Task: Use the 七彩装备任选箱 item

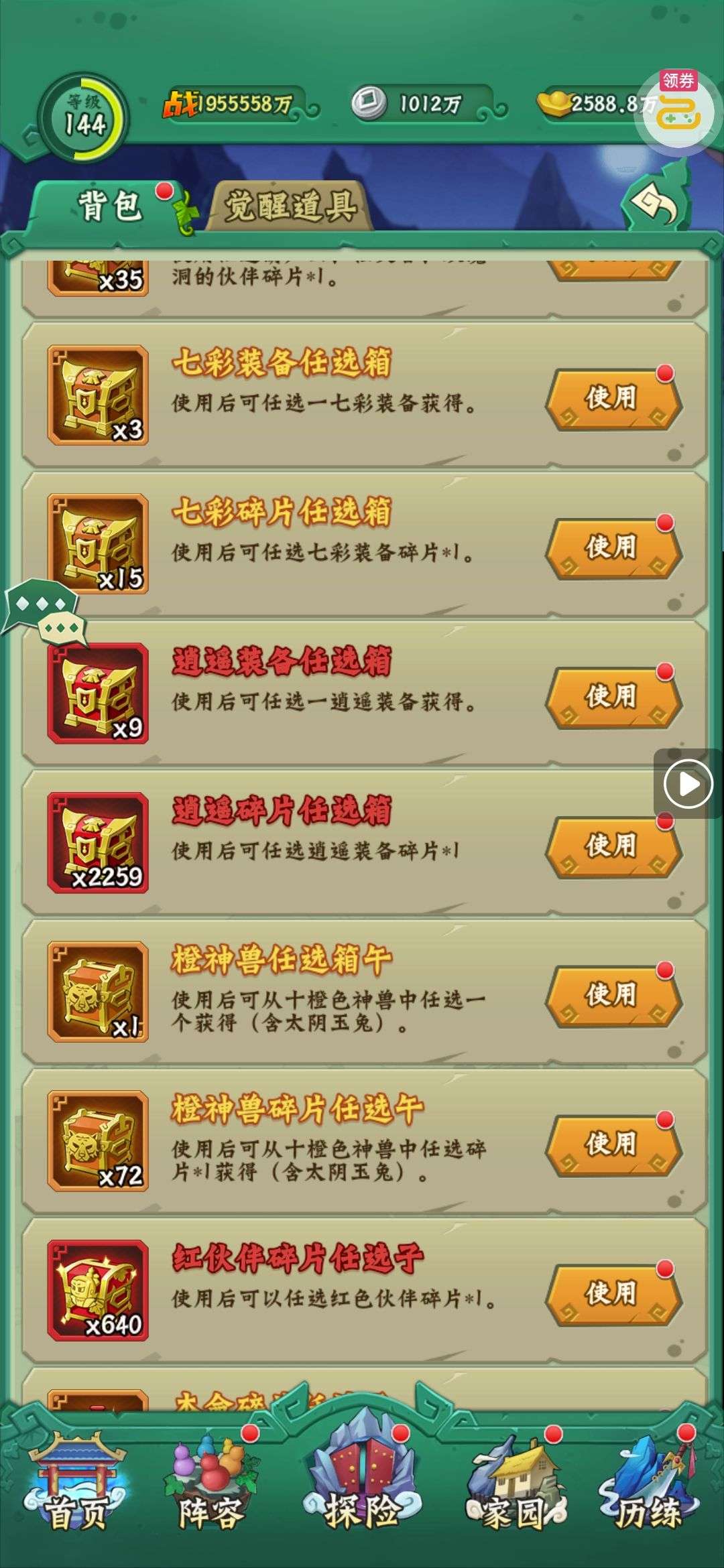Action: [613, 399]
